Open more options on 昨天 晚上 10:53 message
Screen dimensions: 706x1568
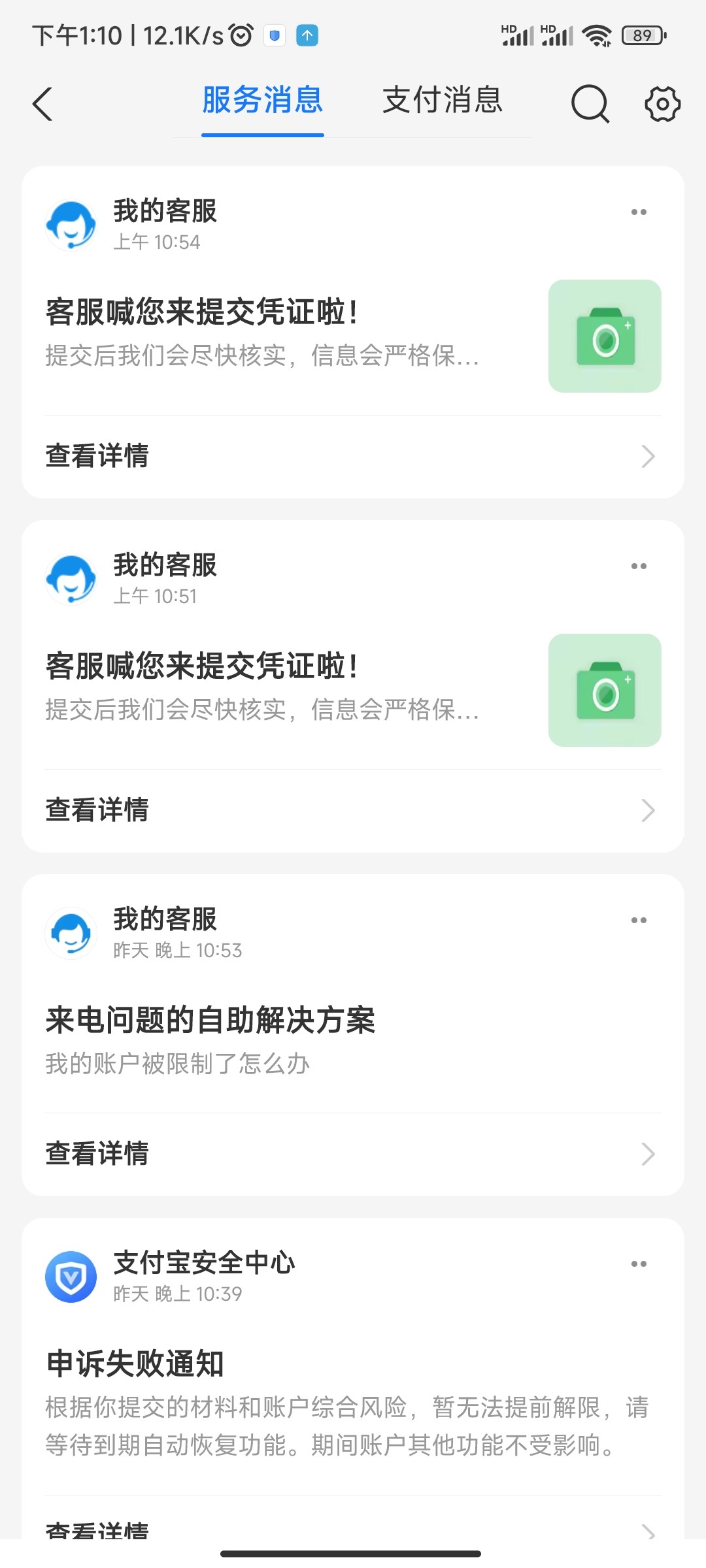(639, 920)
